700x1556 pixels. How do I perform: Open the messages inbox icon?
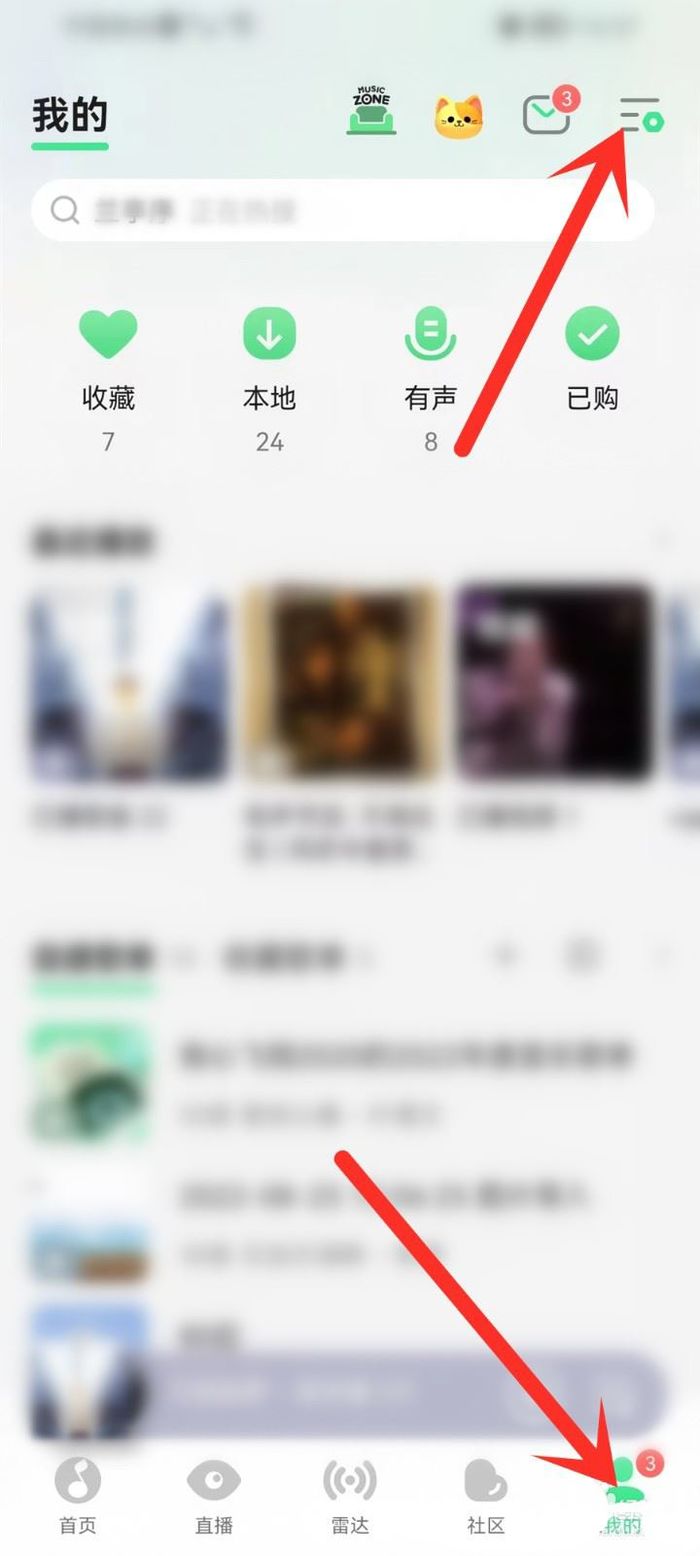pos(547,116)
